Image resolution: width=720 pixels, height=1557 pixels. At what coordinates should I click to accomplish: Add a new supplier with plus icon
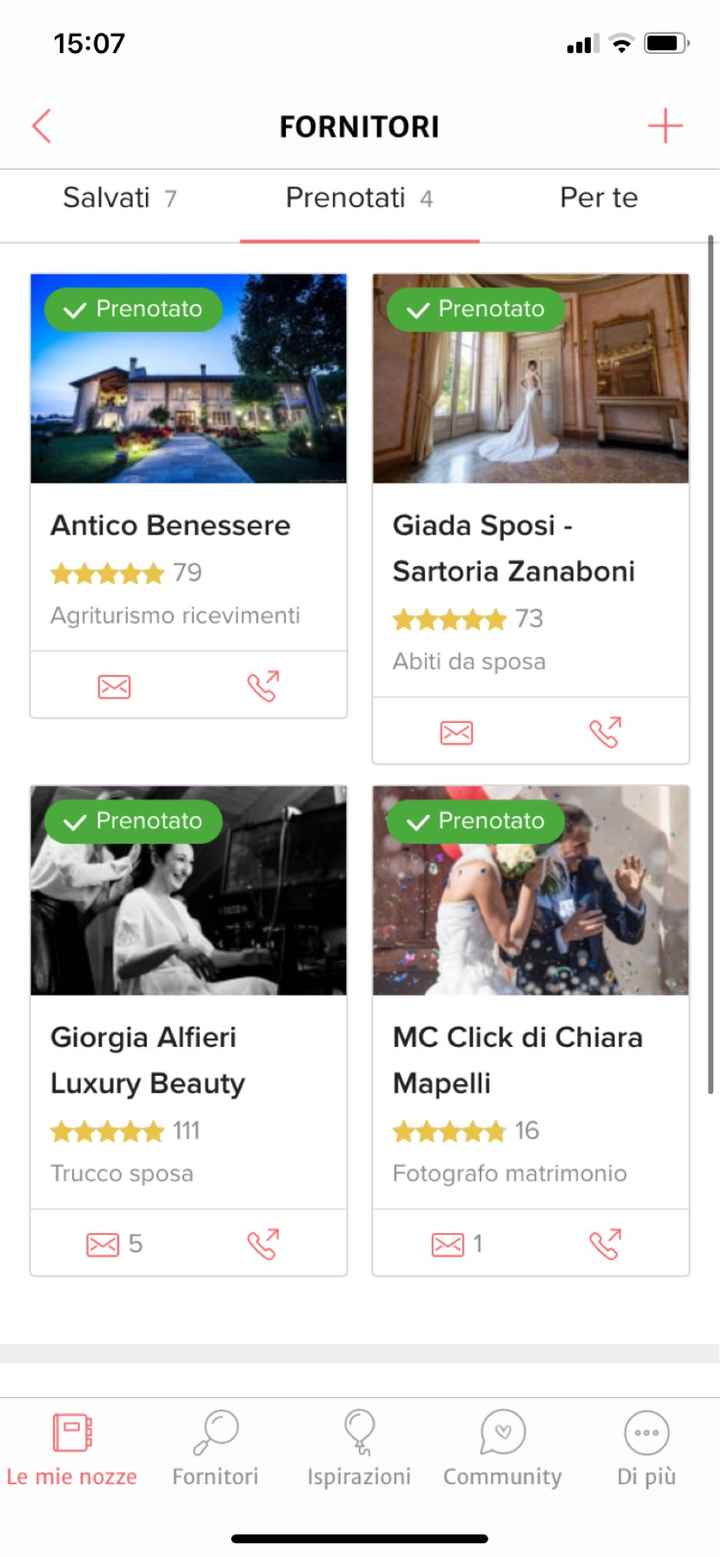click(x=665, y=127)
